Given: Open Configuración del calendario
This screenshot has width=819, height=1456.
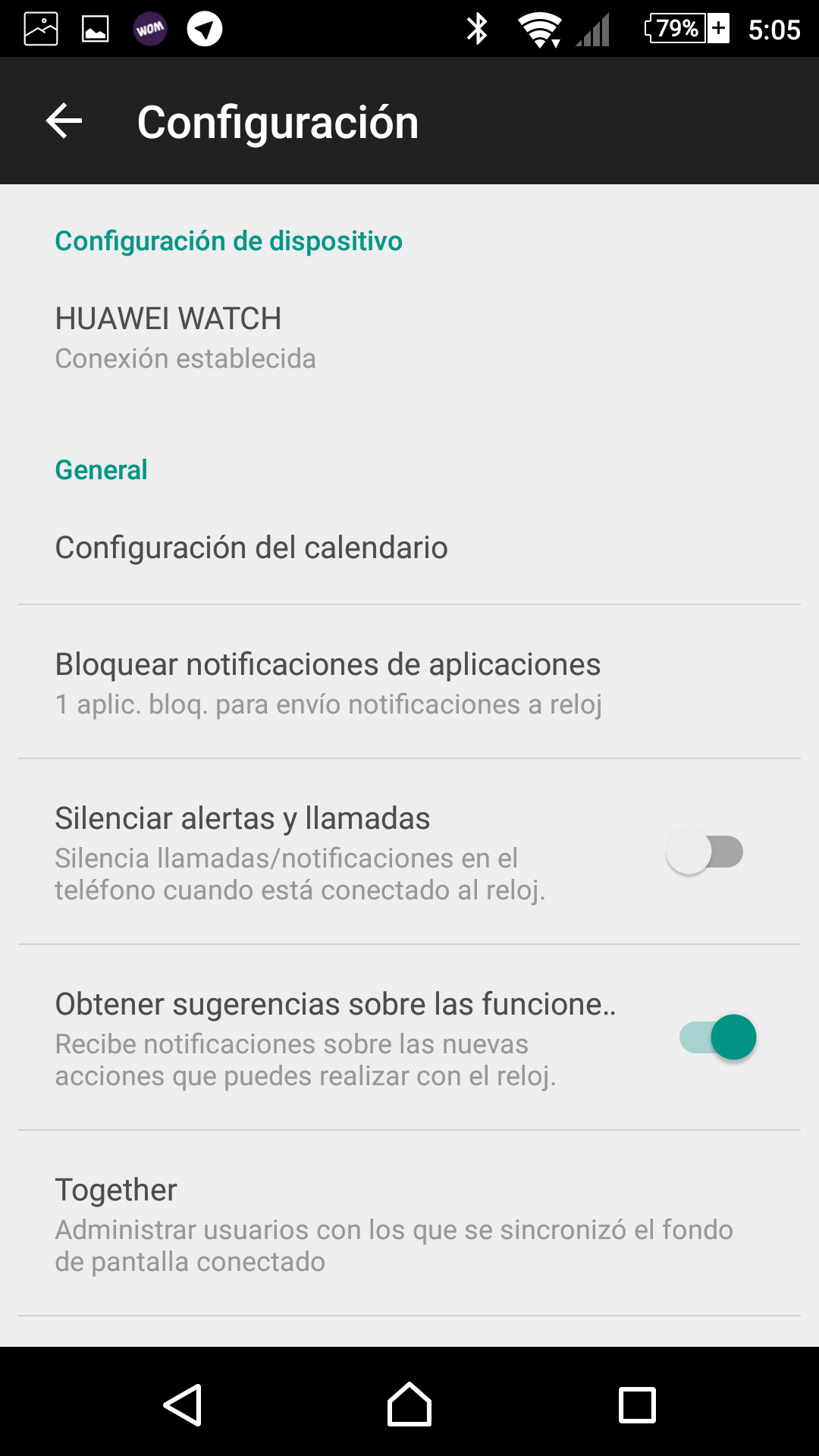Looking at the screenshot, I should tap(409, 548).
